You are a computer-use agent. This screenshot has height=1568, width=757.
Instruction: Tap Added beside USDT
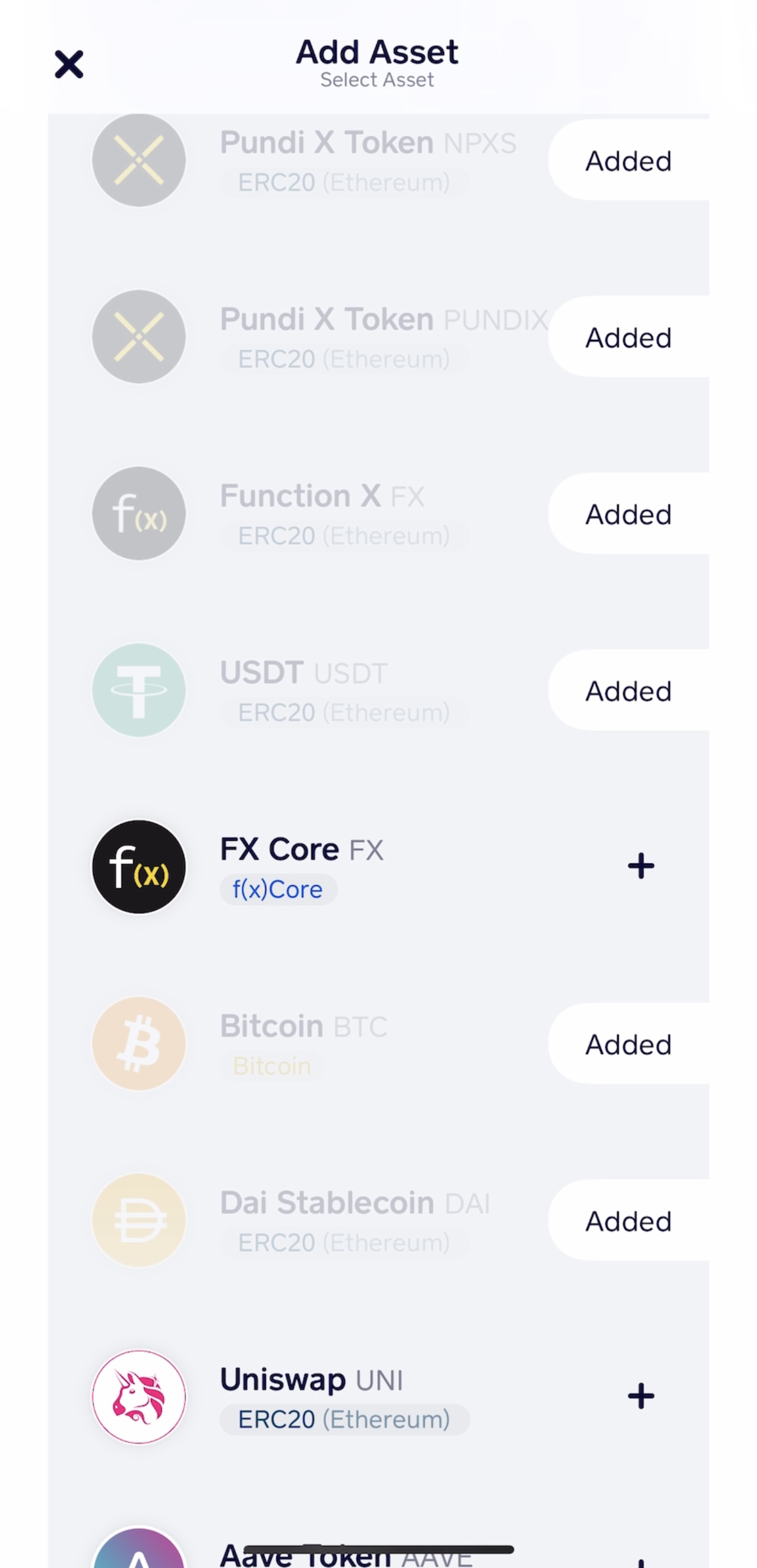[x=628, y=690]
